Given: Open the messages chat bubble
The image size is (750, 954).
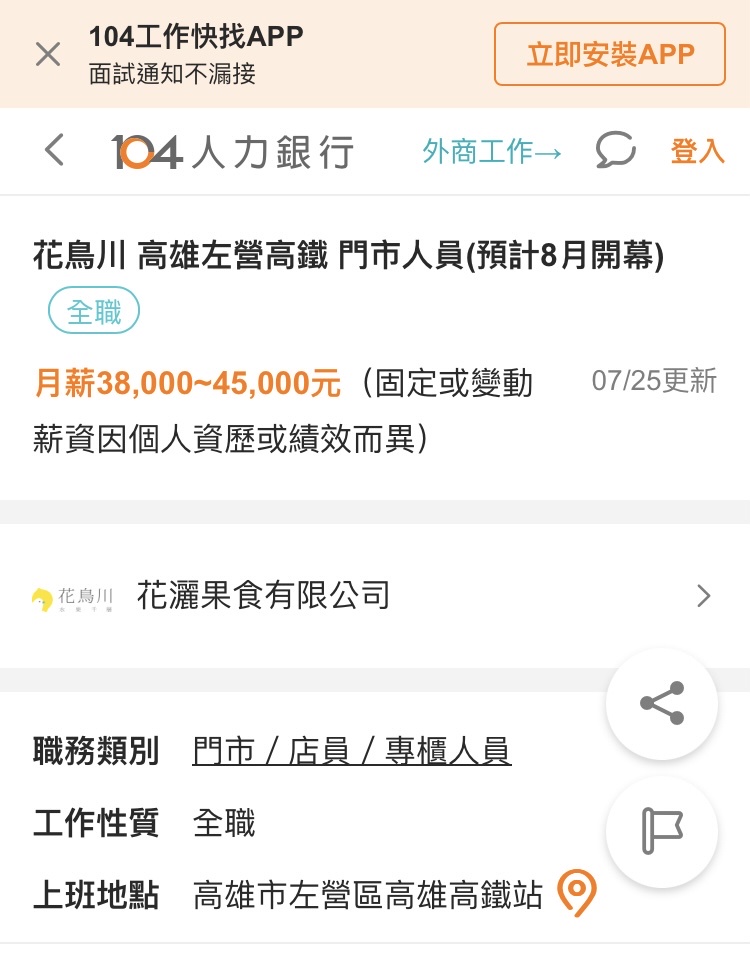Looking at the screenshot, I should click(x=616, y=151).
